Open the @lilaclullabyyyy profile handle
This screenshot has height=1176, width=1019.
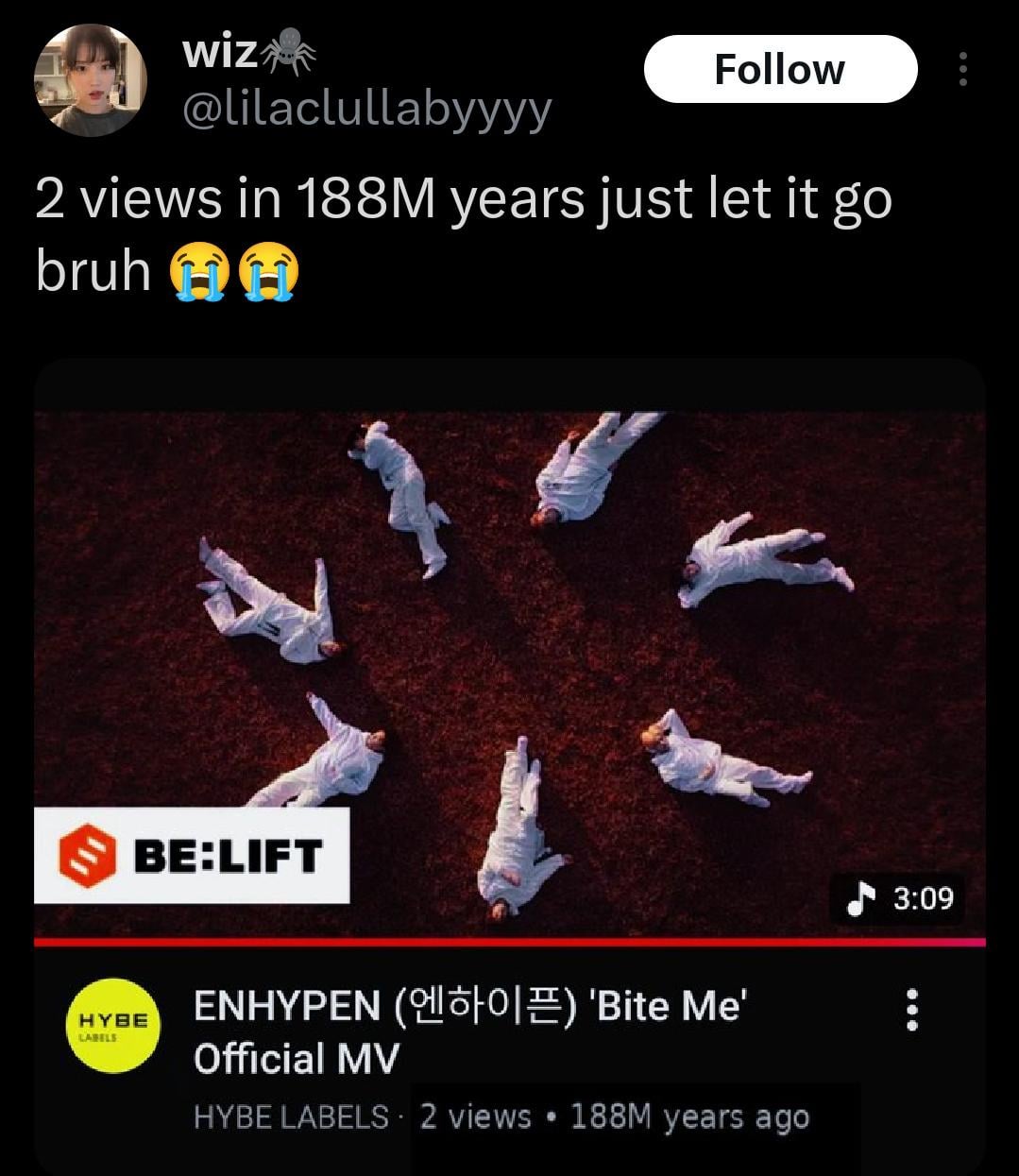click(x=365, y=111)
